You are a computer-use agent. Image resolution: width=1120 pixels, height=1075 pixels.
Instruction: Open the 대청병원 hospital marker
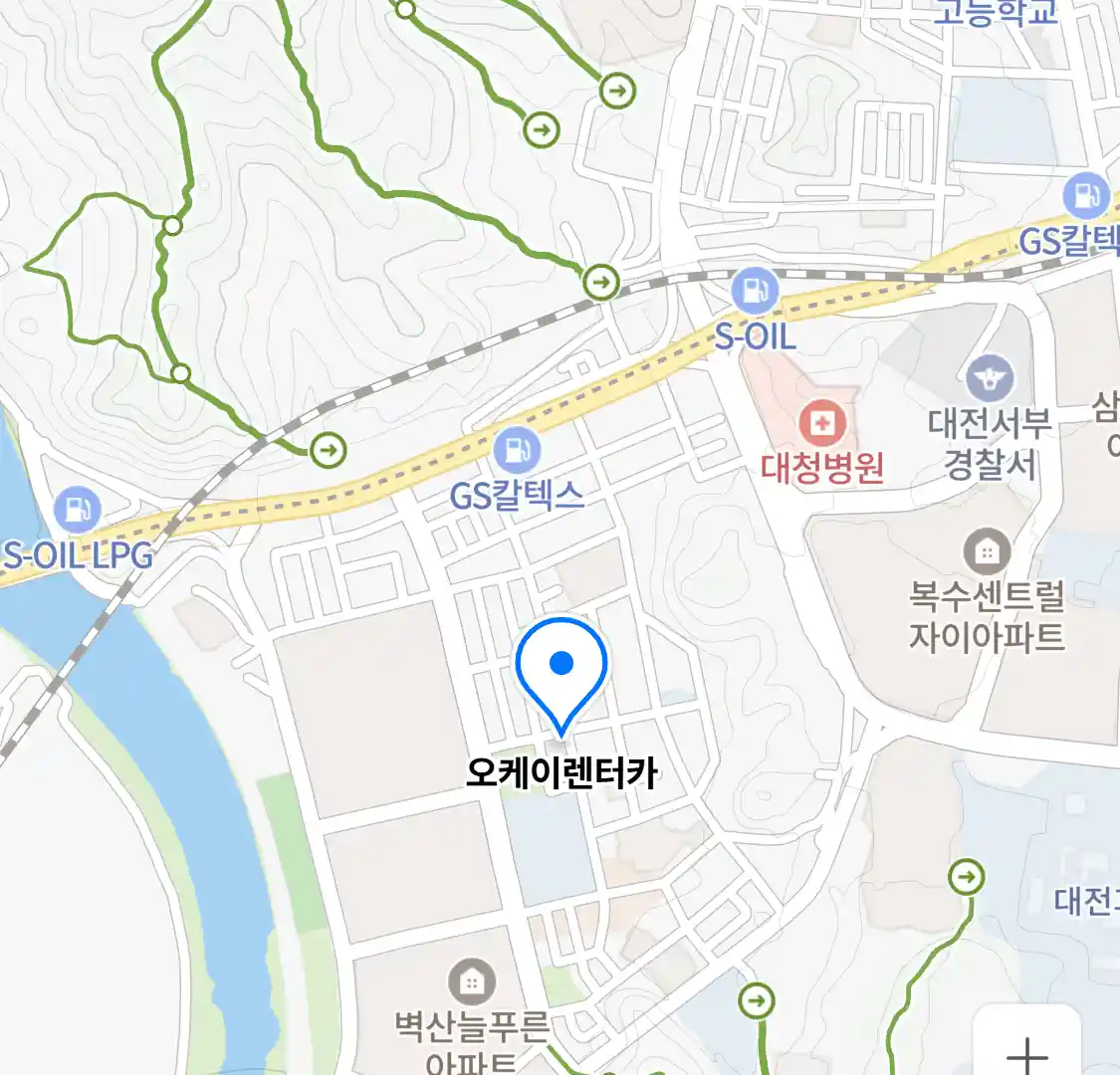(x=822, y=425)
